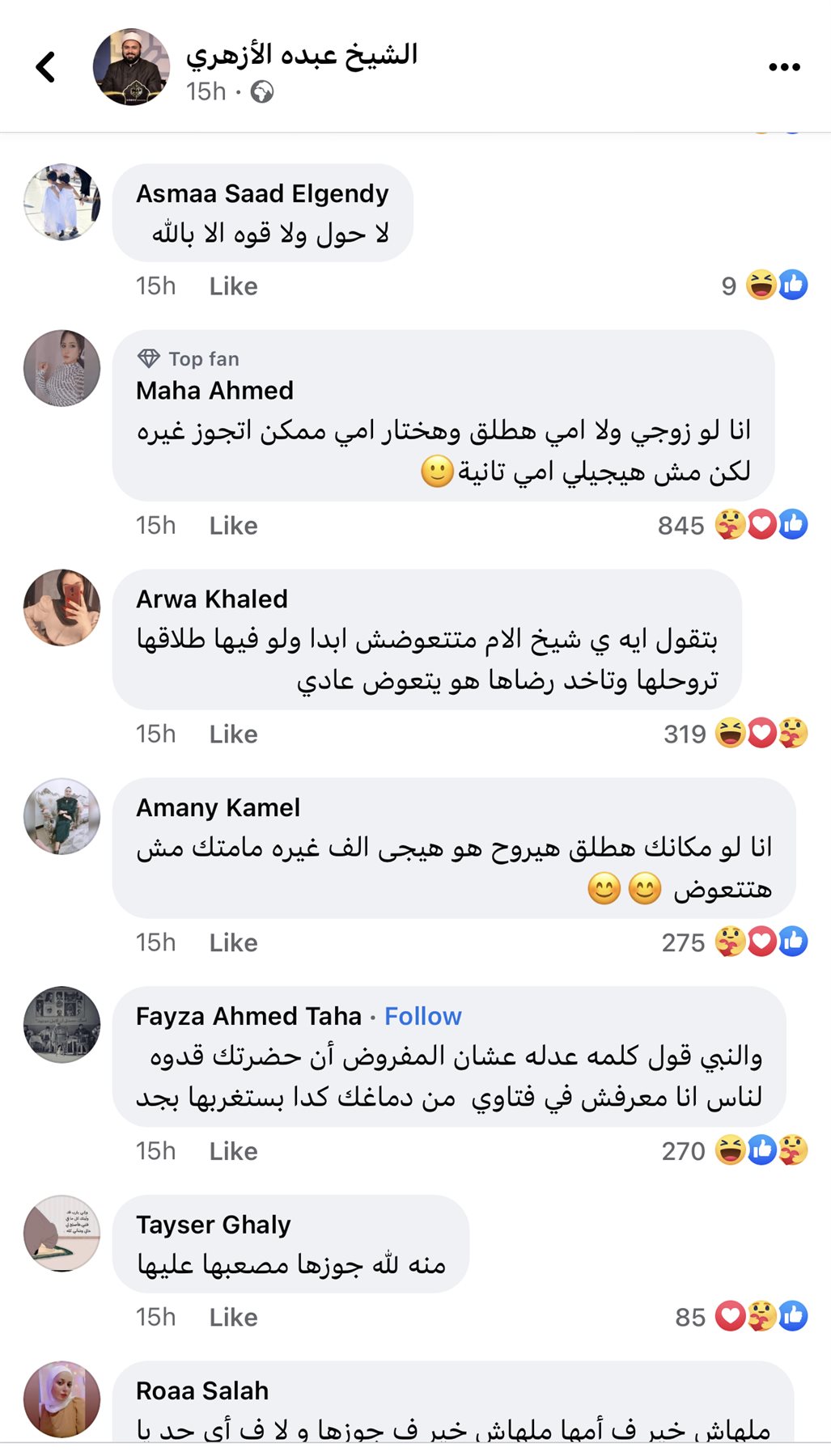View reactions on Amany Kamel's comment
The height and width of the screenshot is (1456, 831).
point(734,943)
